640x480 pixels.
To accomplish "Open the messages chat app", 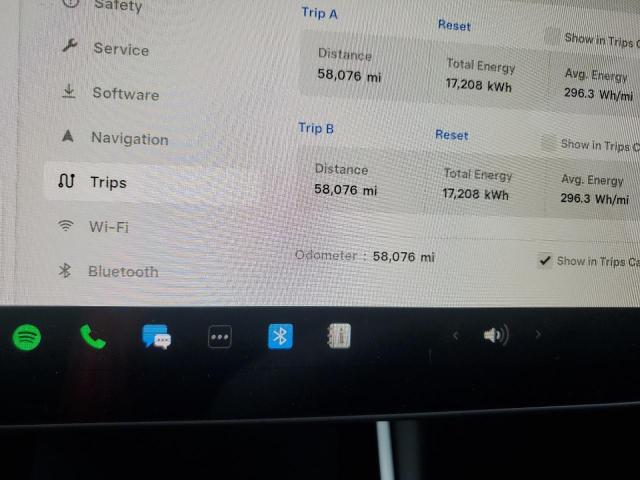I will click(x=156, y=337).
